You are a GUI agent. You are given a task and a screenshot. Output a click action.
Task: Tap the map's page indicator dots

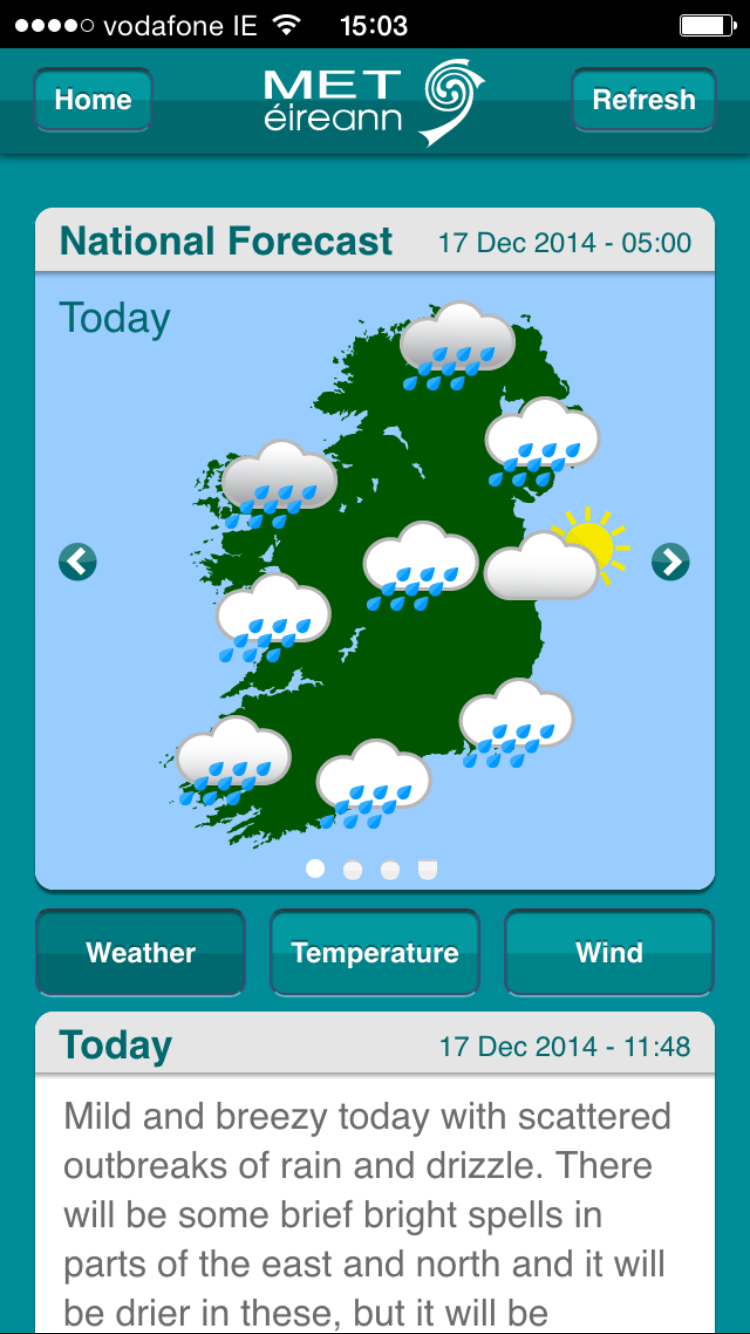pyautogui.click(x=371, y=869)
